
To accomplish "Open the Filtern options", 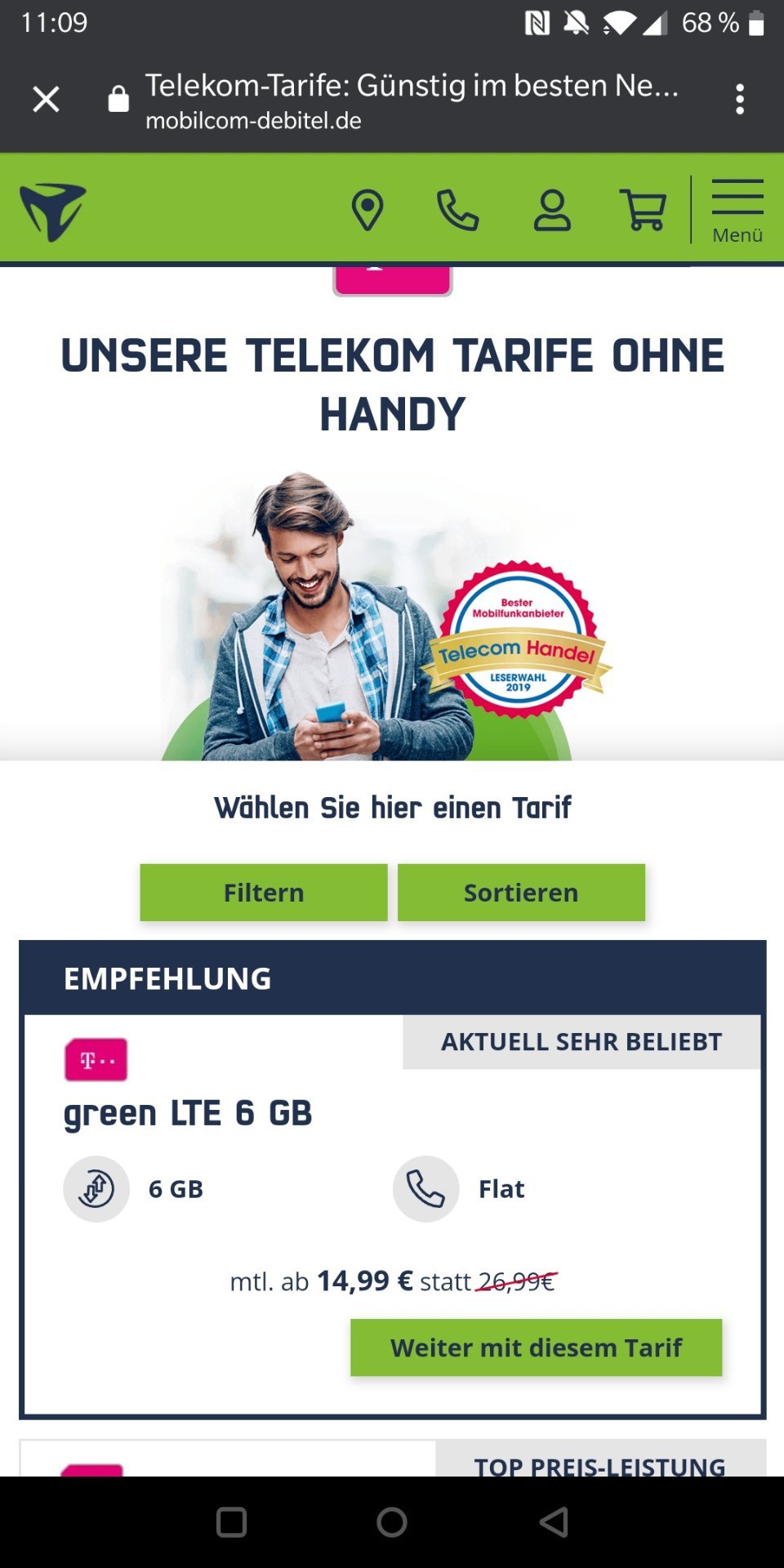I will click(x=264, y=893).
